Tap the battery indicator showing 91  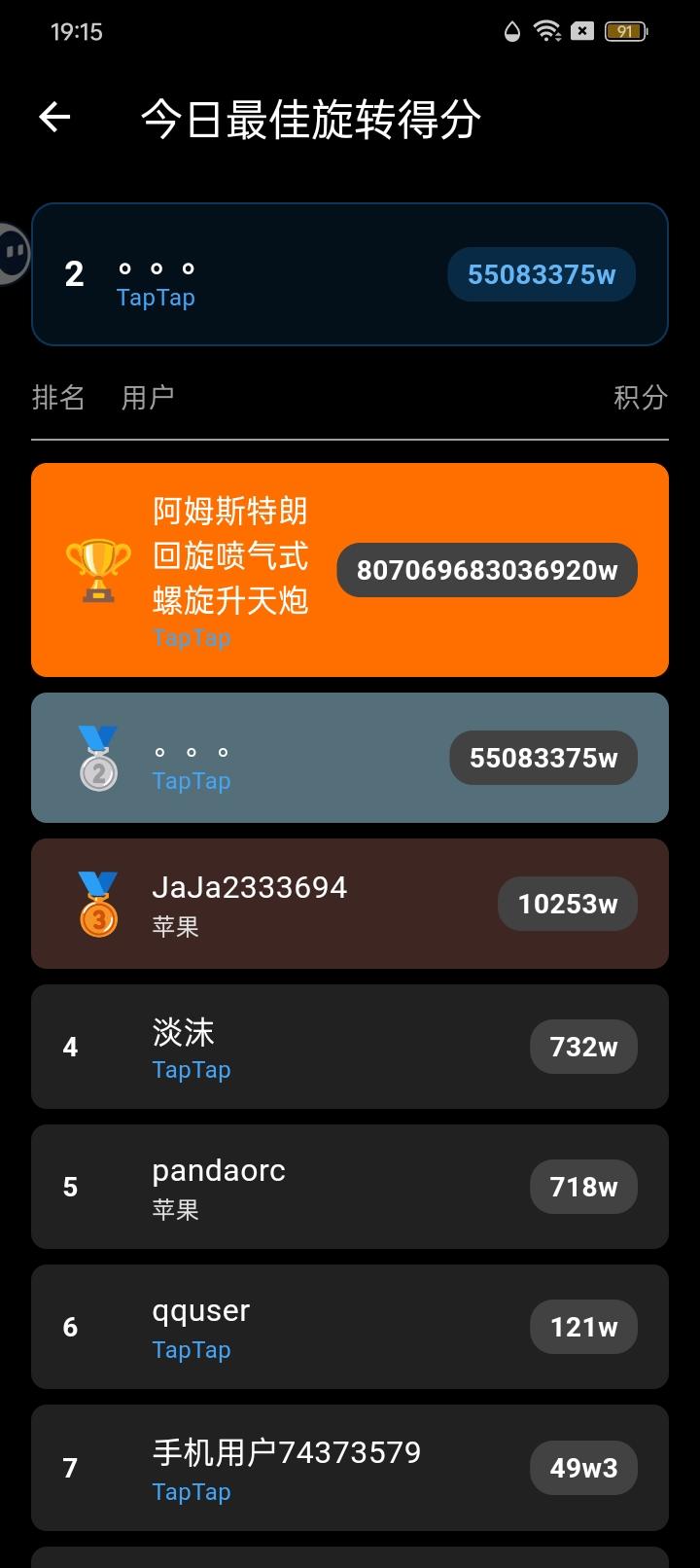tap(626, 30)
